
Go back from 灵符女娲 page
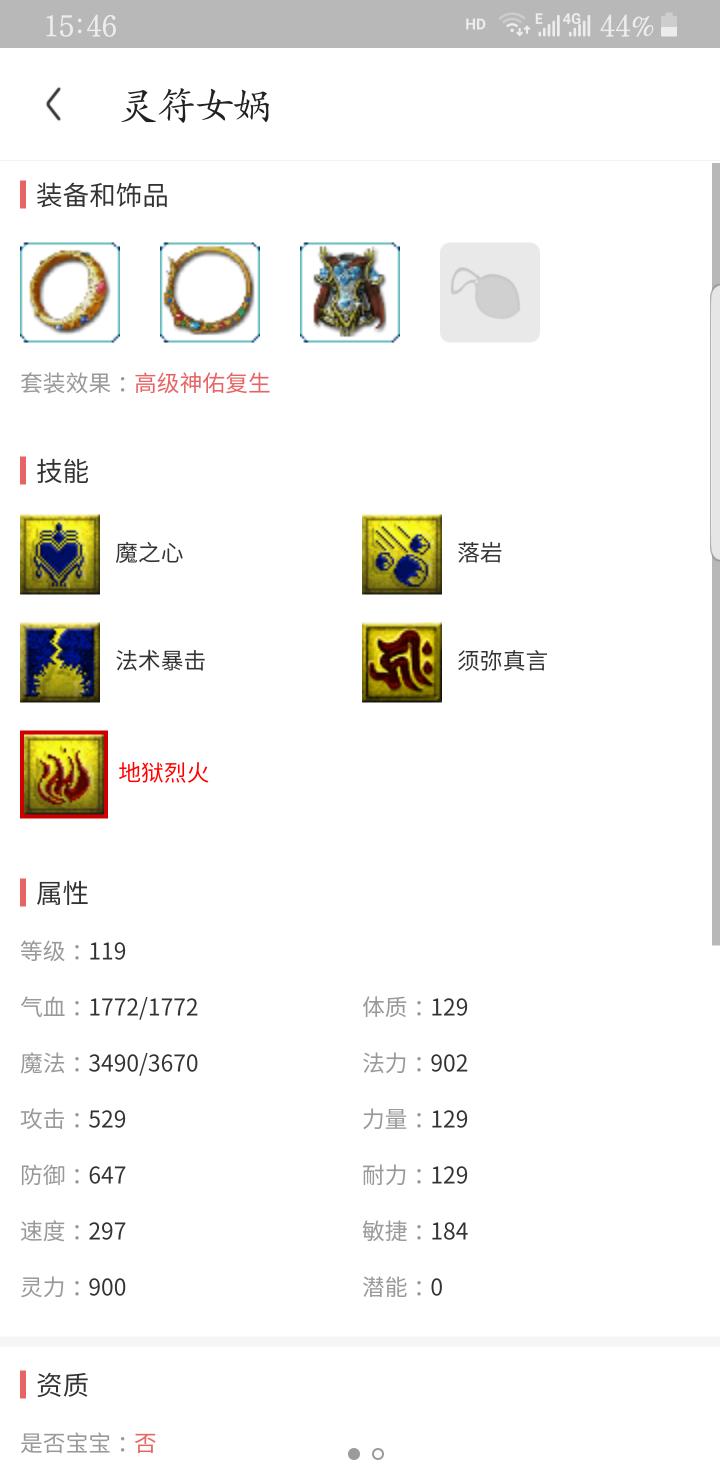[54, 104]
